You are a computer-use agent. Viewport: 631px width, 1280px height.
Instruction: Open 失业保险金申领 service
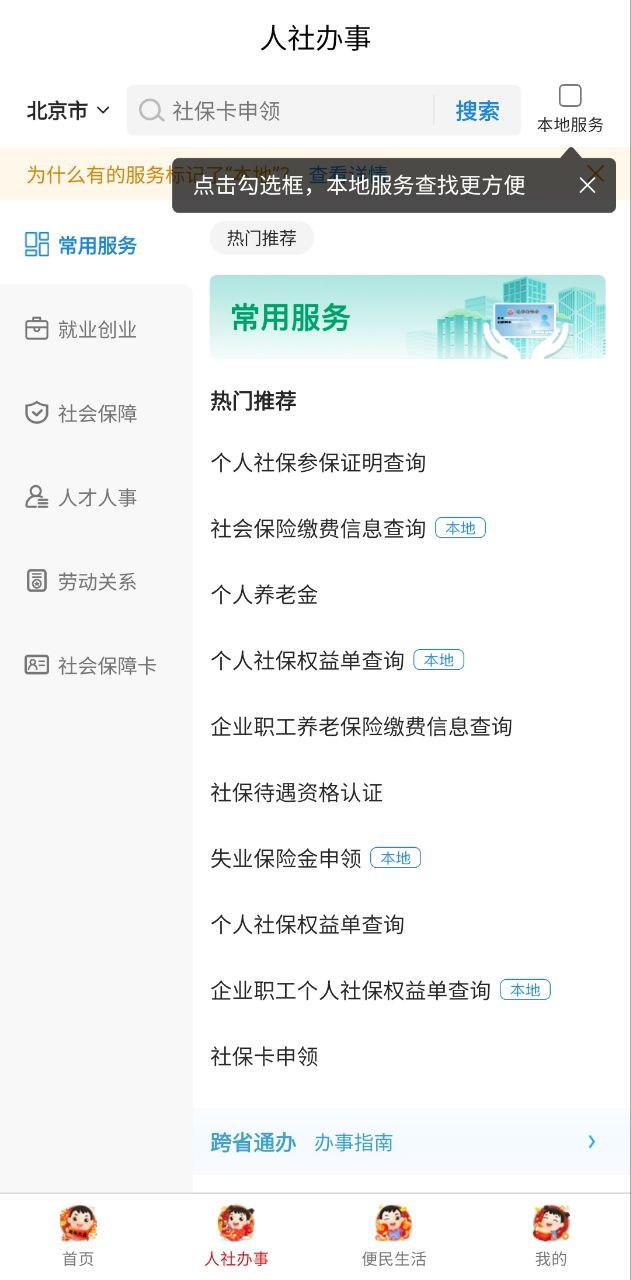pos(286,859)
